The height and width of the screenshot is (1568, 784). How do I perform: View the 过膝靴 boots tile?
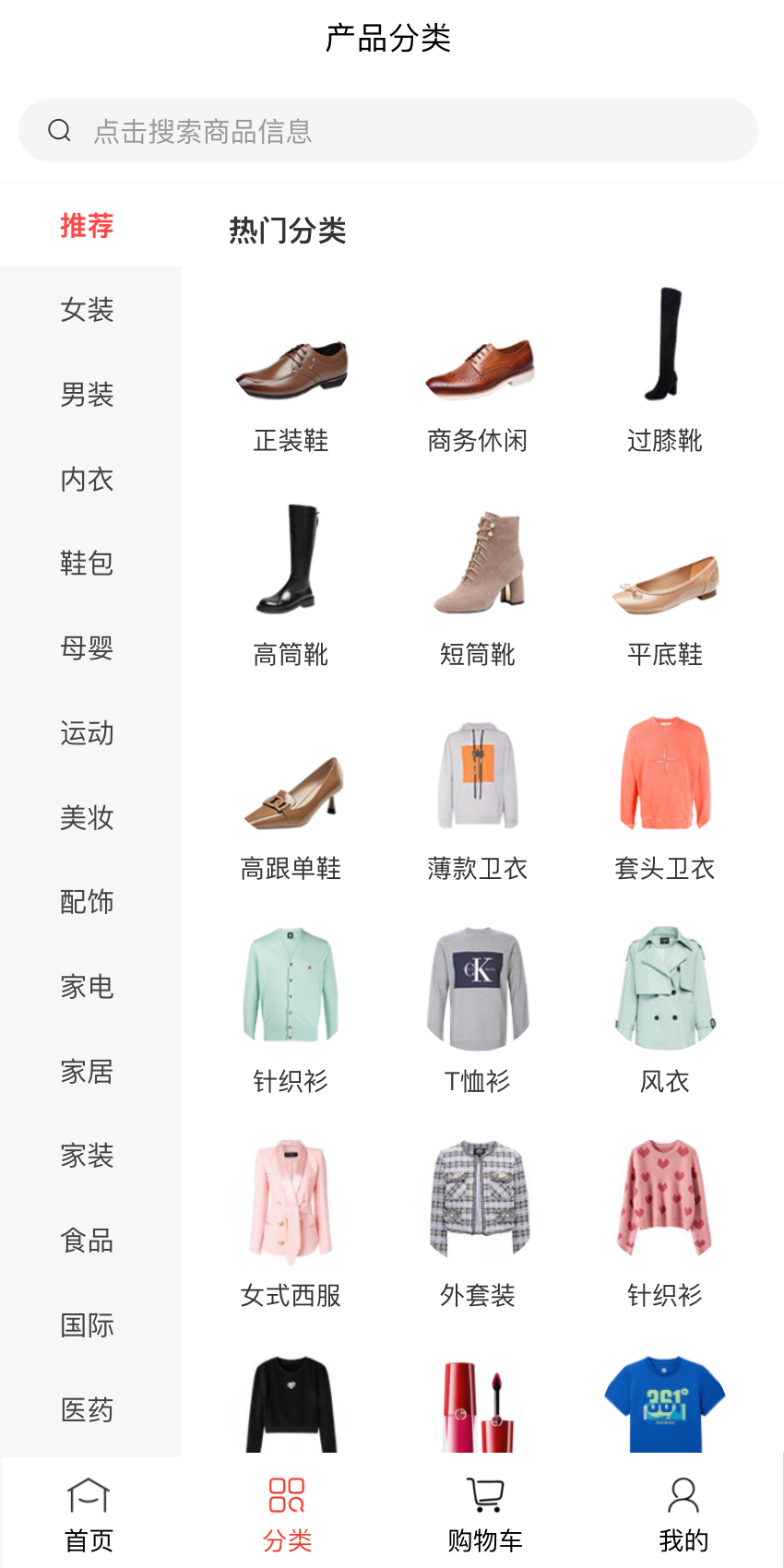coord(665,369)
